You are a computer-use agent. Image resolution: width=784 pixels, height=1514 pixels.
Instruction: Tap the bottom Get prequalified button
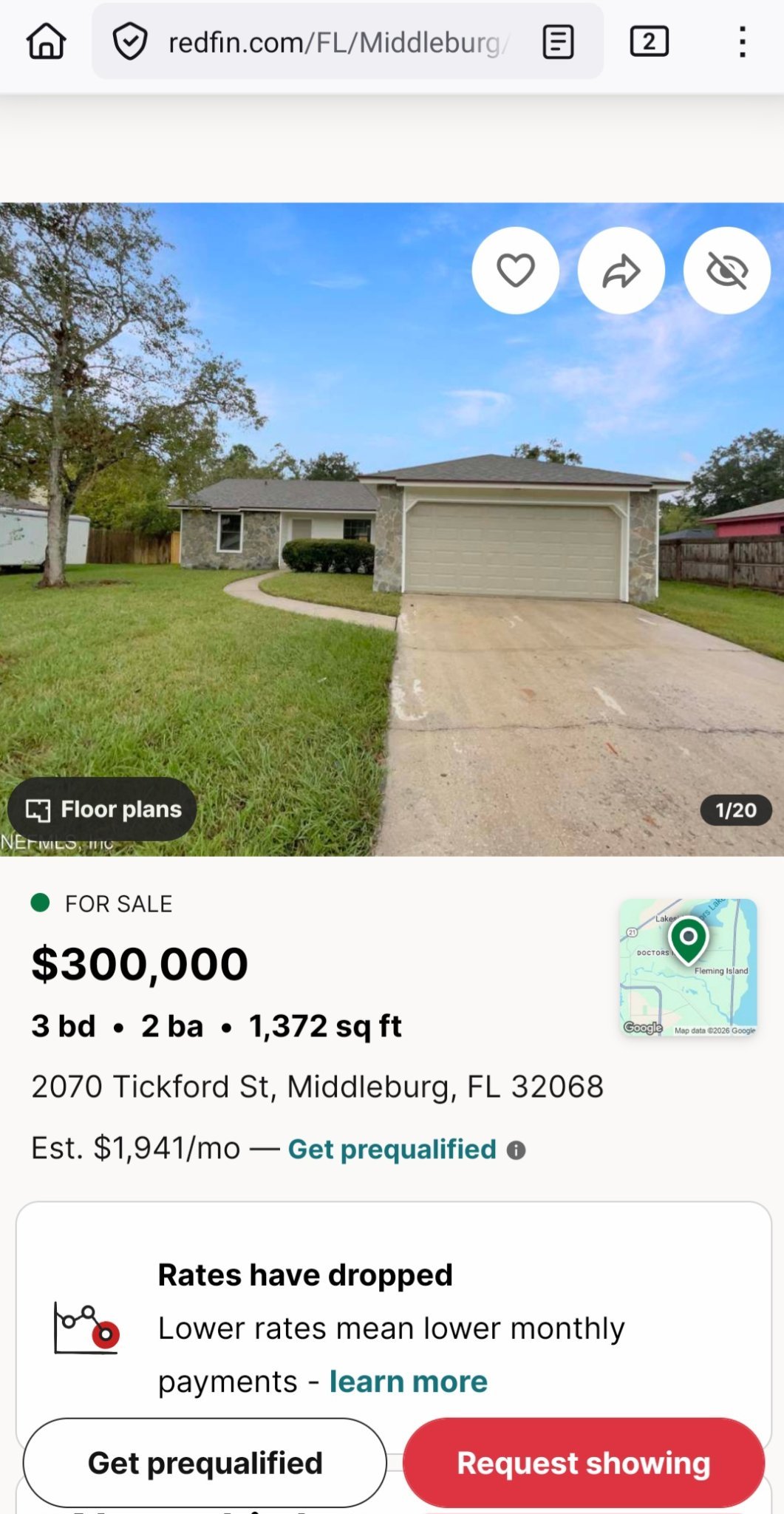click(x=205, y=1463)
